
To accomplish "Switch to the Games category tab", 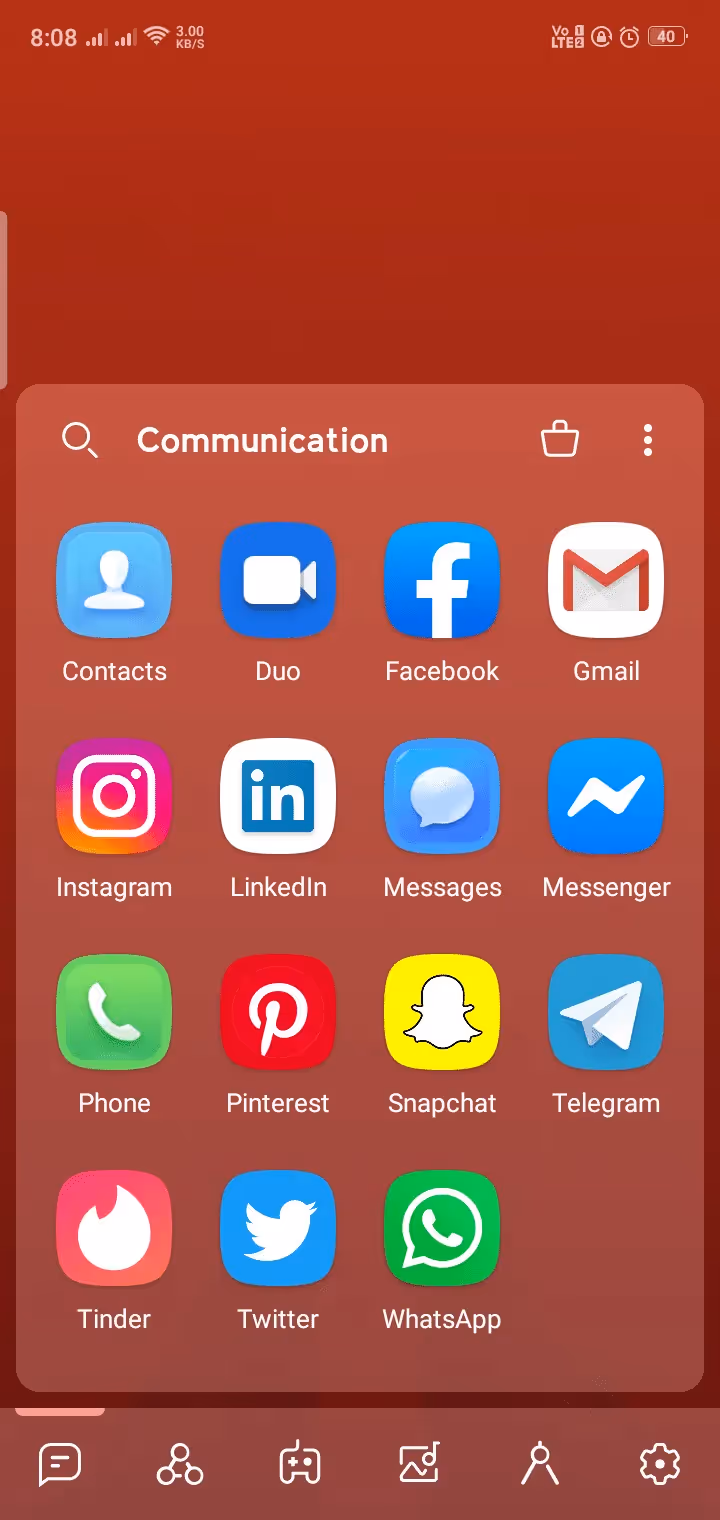I will [298, 1464].
